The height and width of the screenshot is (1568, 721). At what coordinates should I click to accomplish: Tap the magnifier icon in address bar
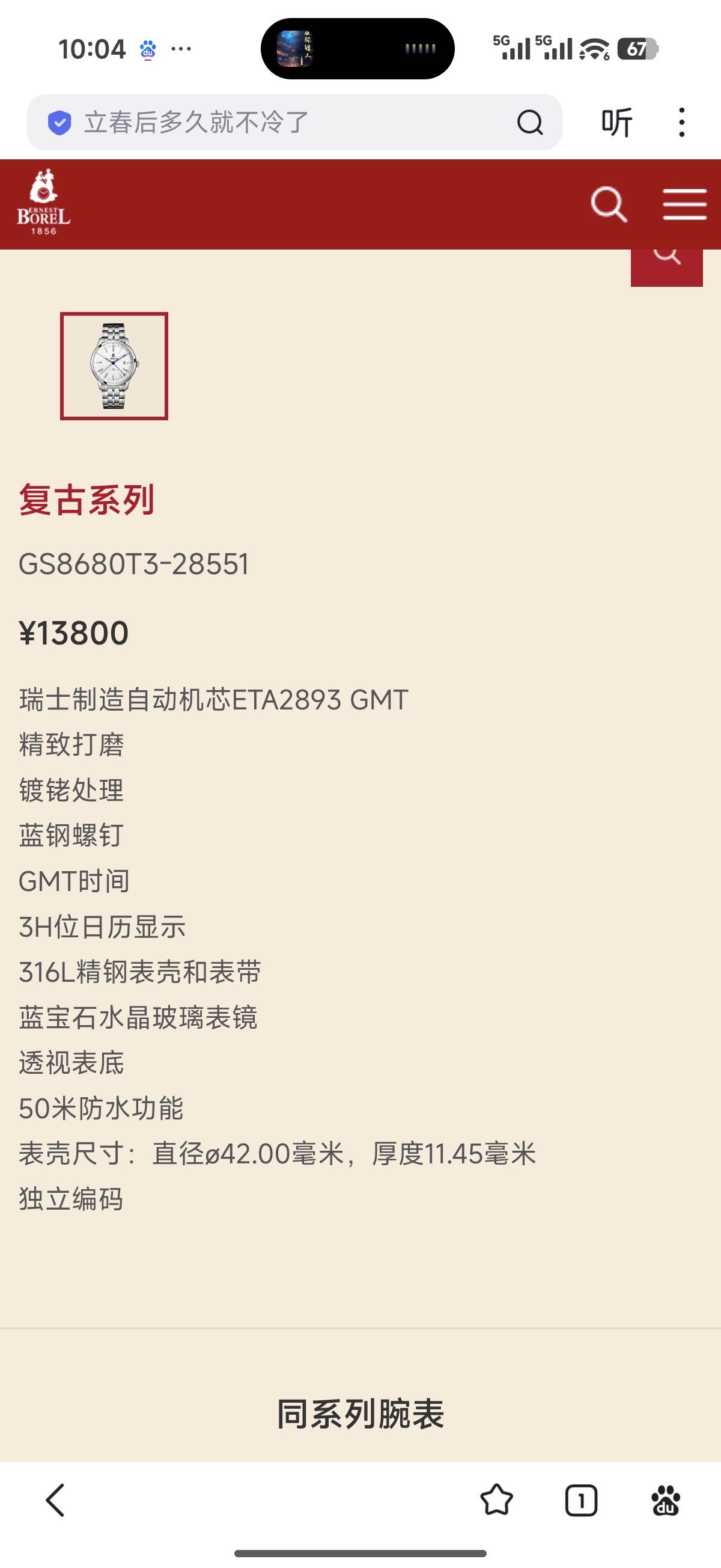point(529,122)
